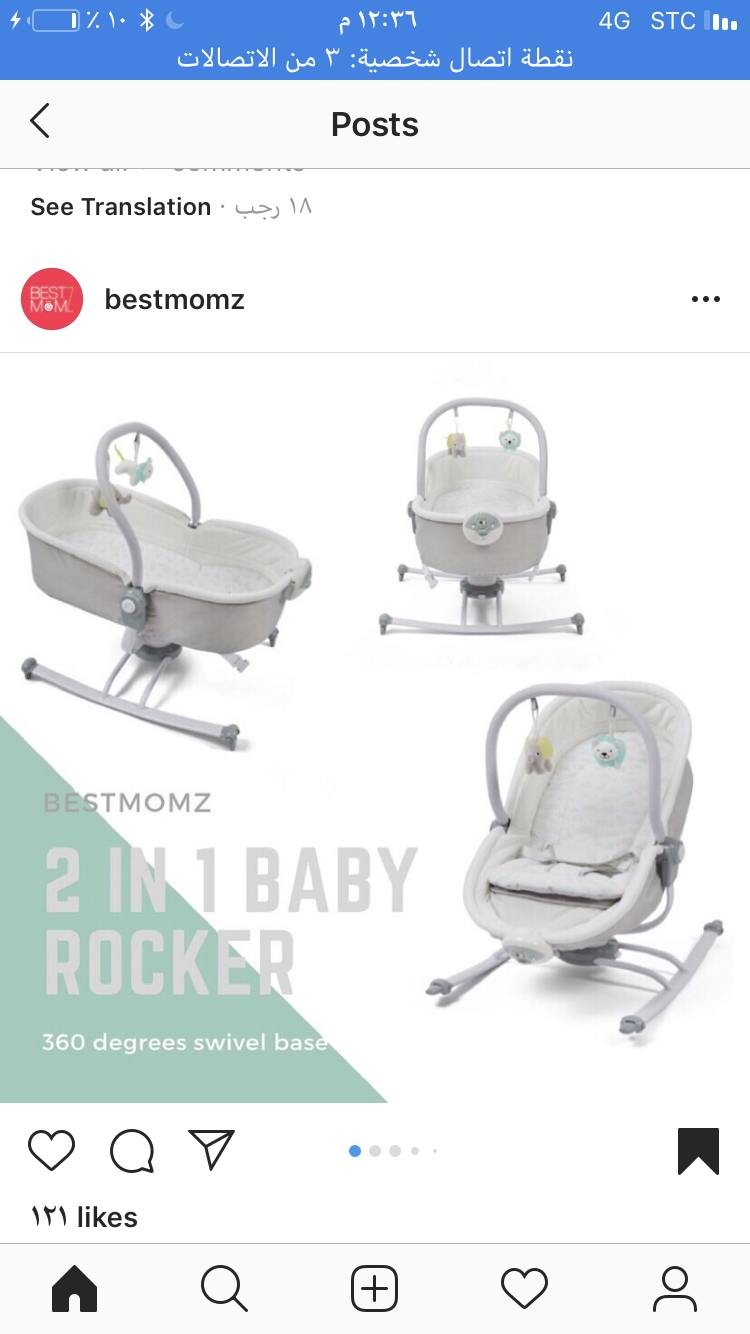Screen dimensions: 750x1334
Task: Open the 2 in 1 baby rocker image
Action: pos(375,728)
